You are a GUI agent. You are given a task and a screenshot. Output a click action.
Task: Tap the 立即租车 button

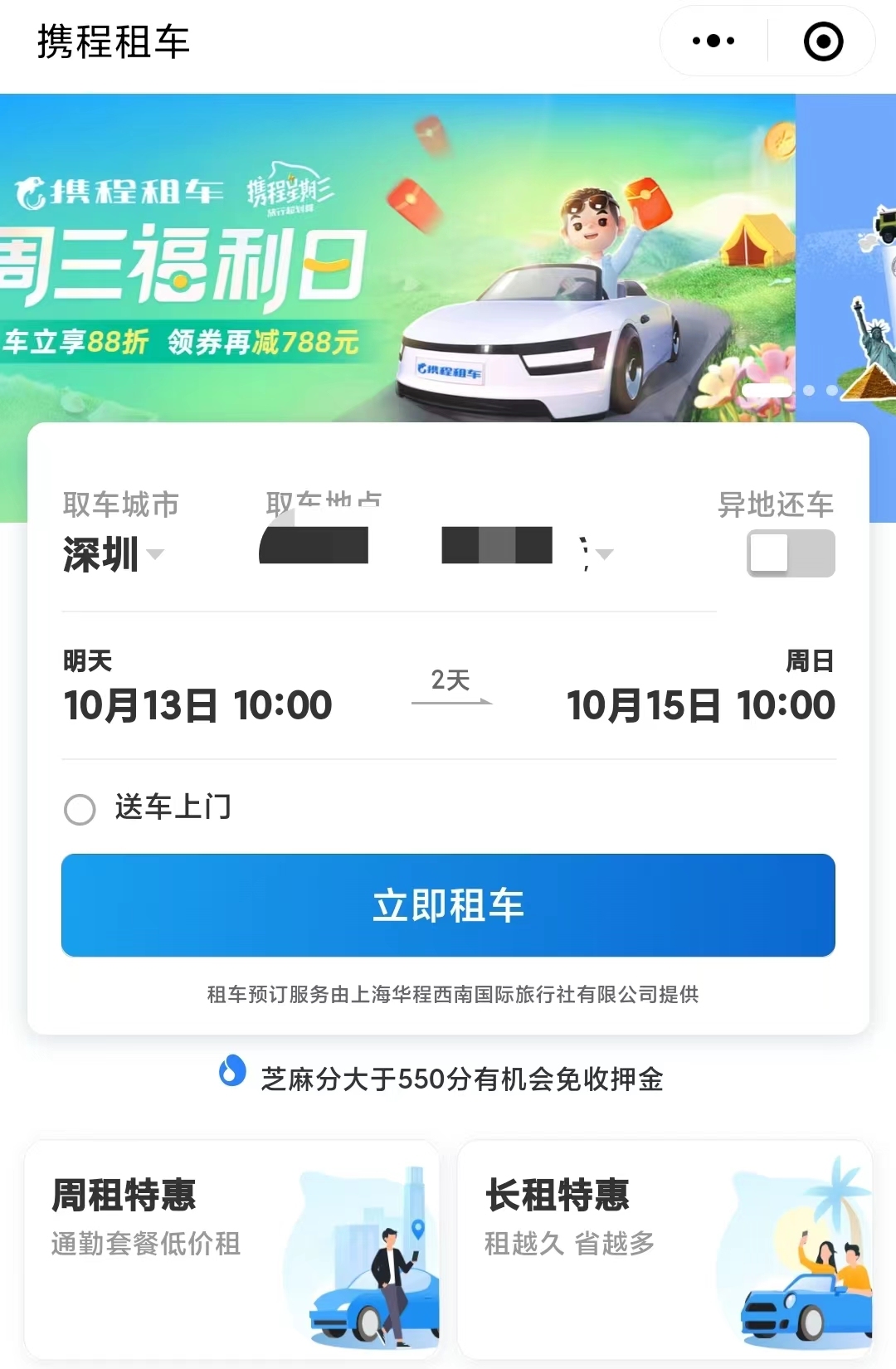(x=448, y=905)
